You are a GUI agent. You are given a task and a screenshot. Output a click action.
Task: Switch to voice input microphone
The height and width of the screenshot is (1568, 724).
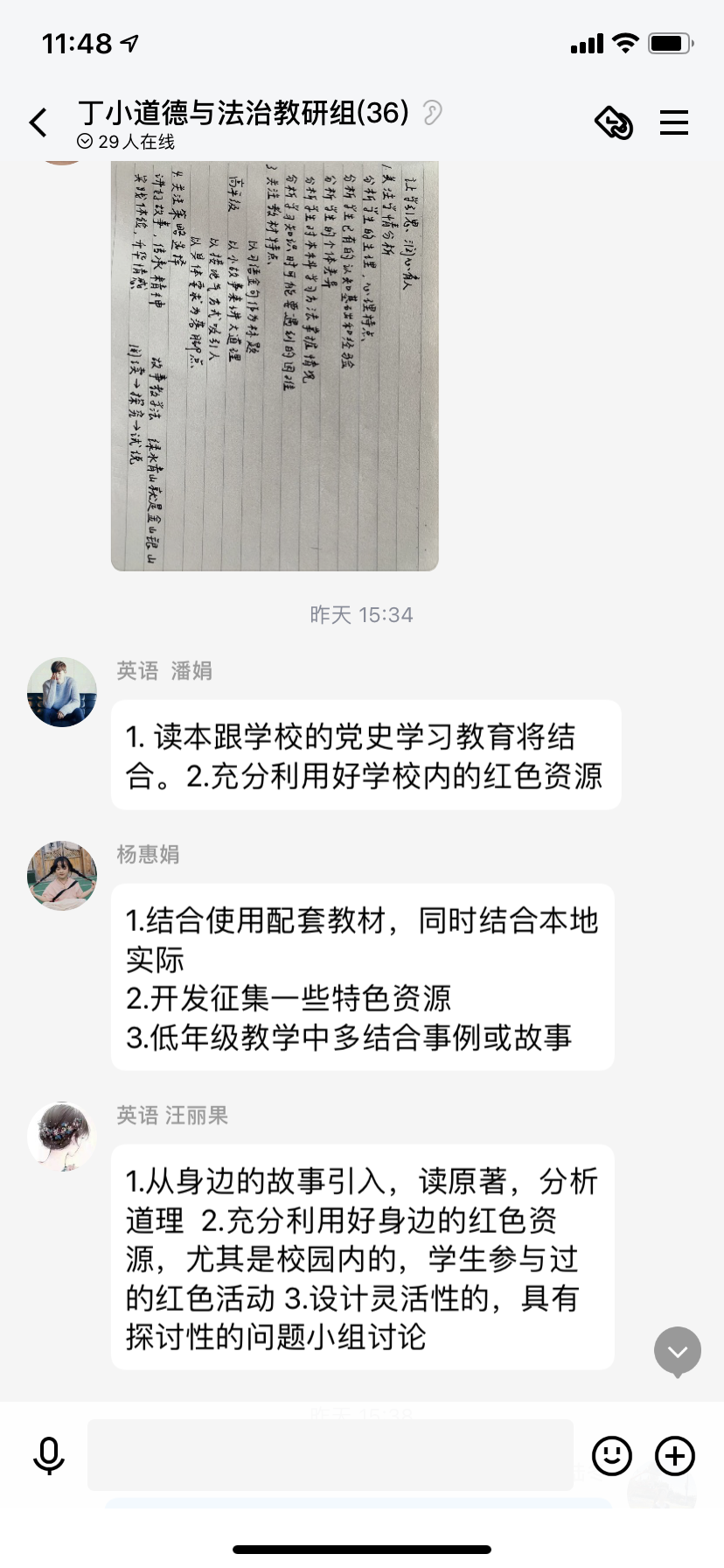click(x=49, y=1455)
